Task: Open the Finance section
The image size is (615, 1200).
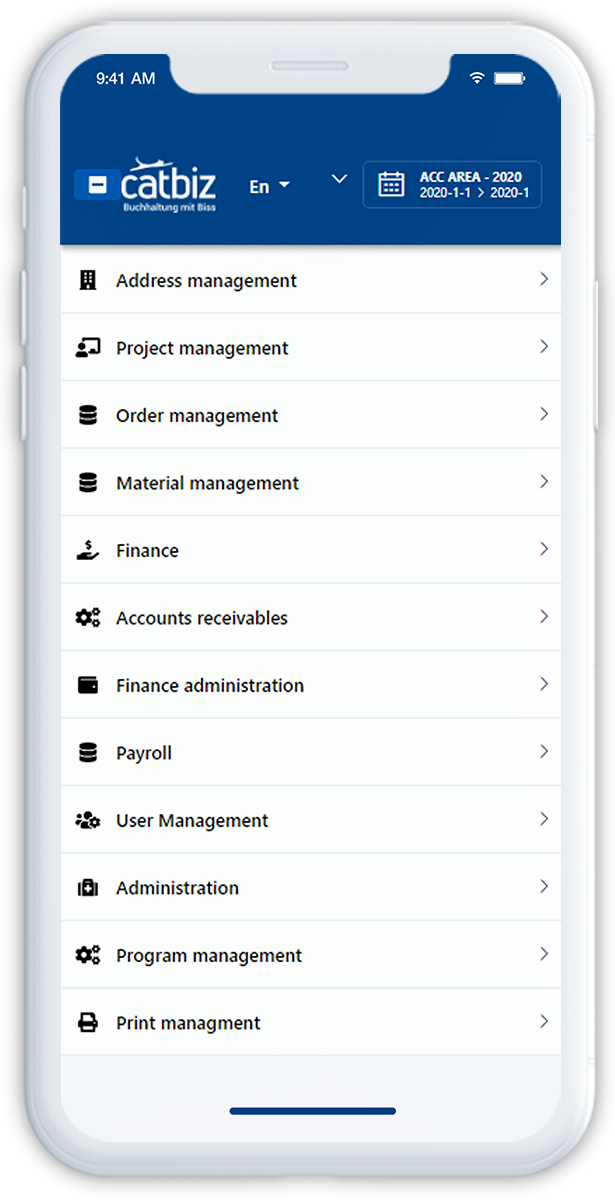Action: click(311, 550)
